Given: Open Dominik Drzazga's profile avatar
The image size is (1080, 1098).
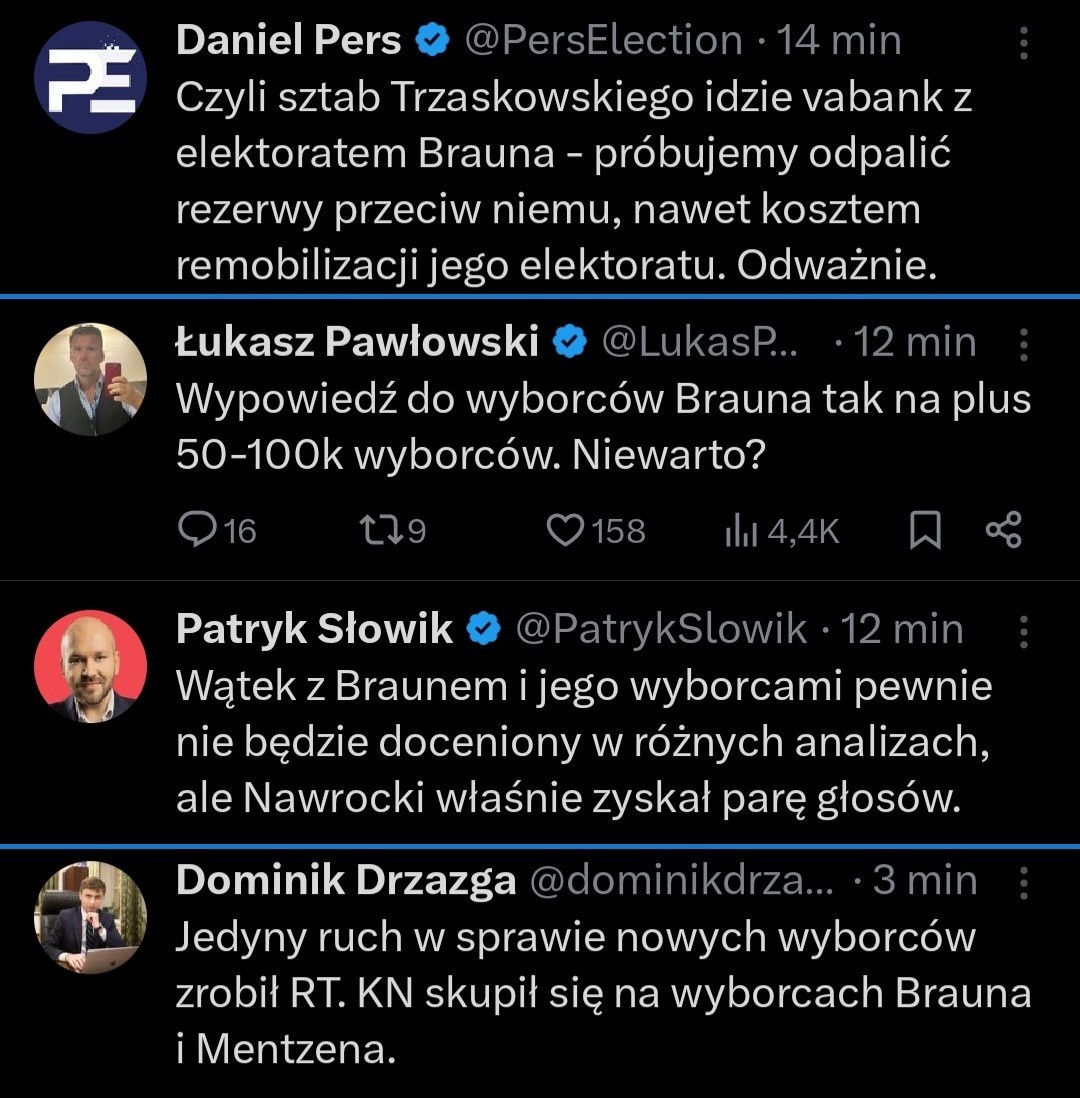Looking at the screenshot, I should [90, 917].
